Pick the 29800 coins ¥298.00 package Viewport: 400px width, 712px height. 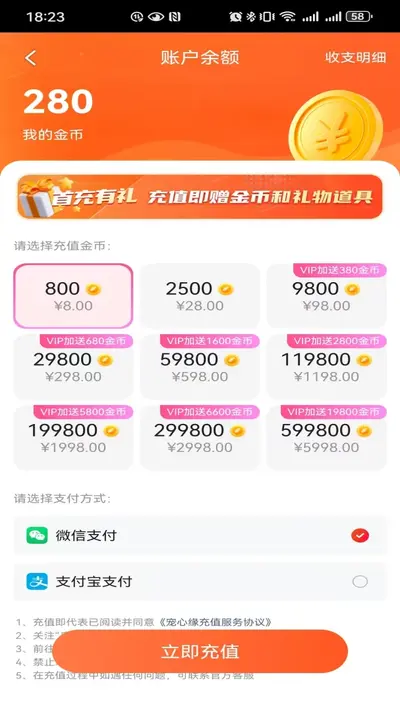[x=73, y=367]
